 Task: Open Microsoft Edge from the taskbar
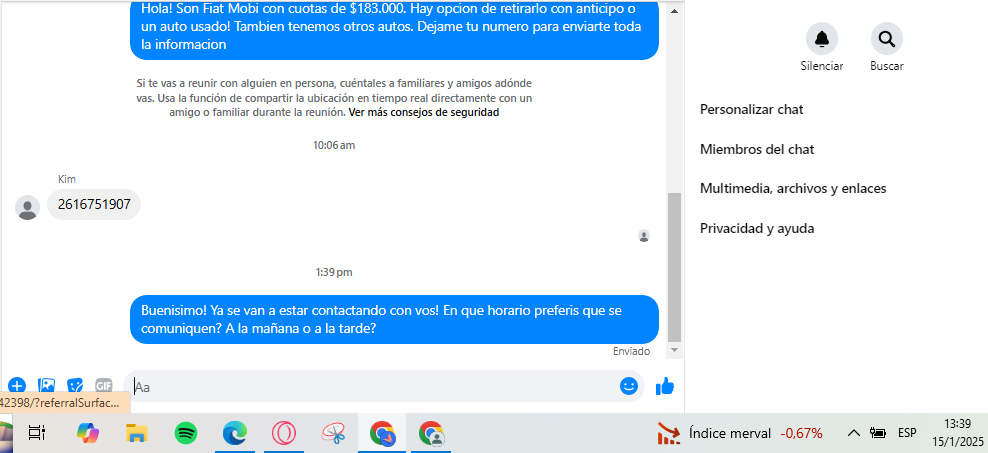pyautogui.click(x=235, y=433)
